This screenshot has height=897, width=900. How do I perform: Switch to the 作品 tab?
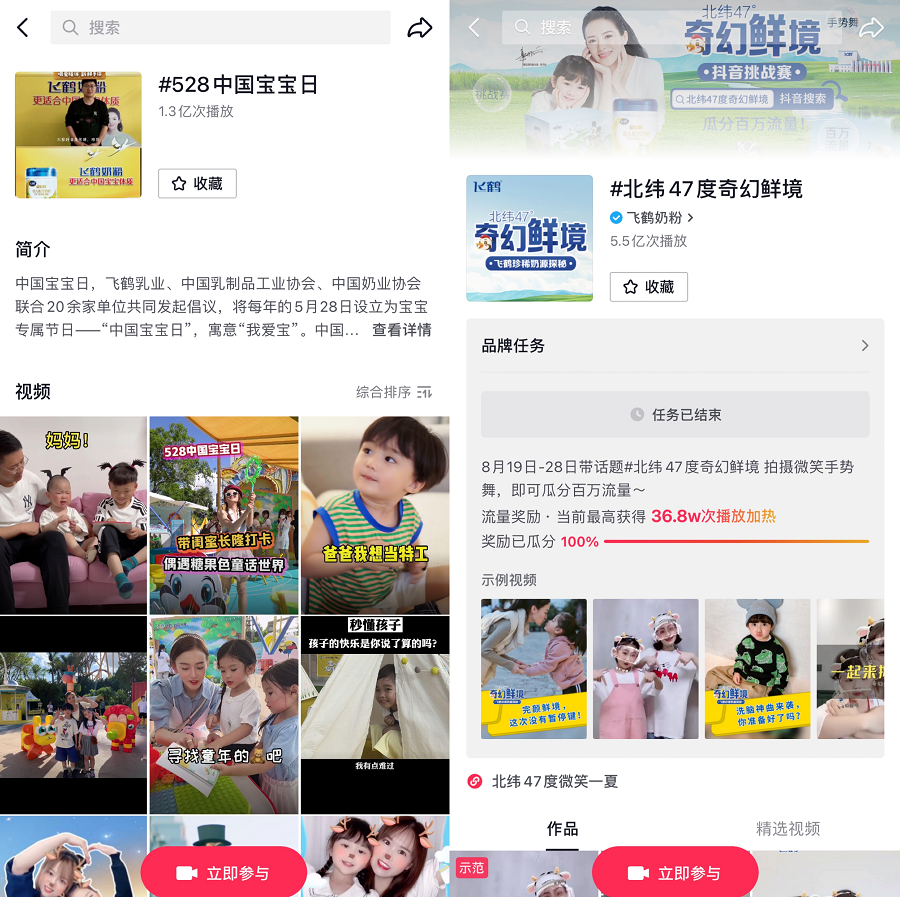pos(562,828)
